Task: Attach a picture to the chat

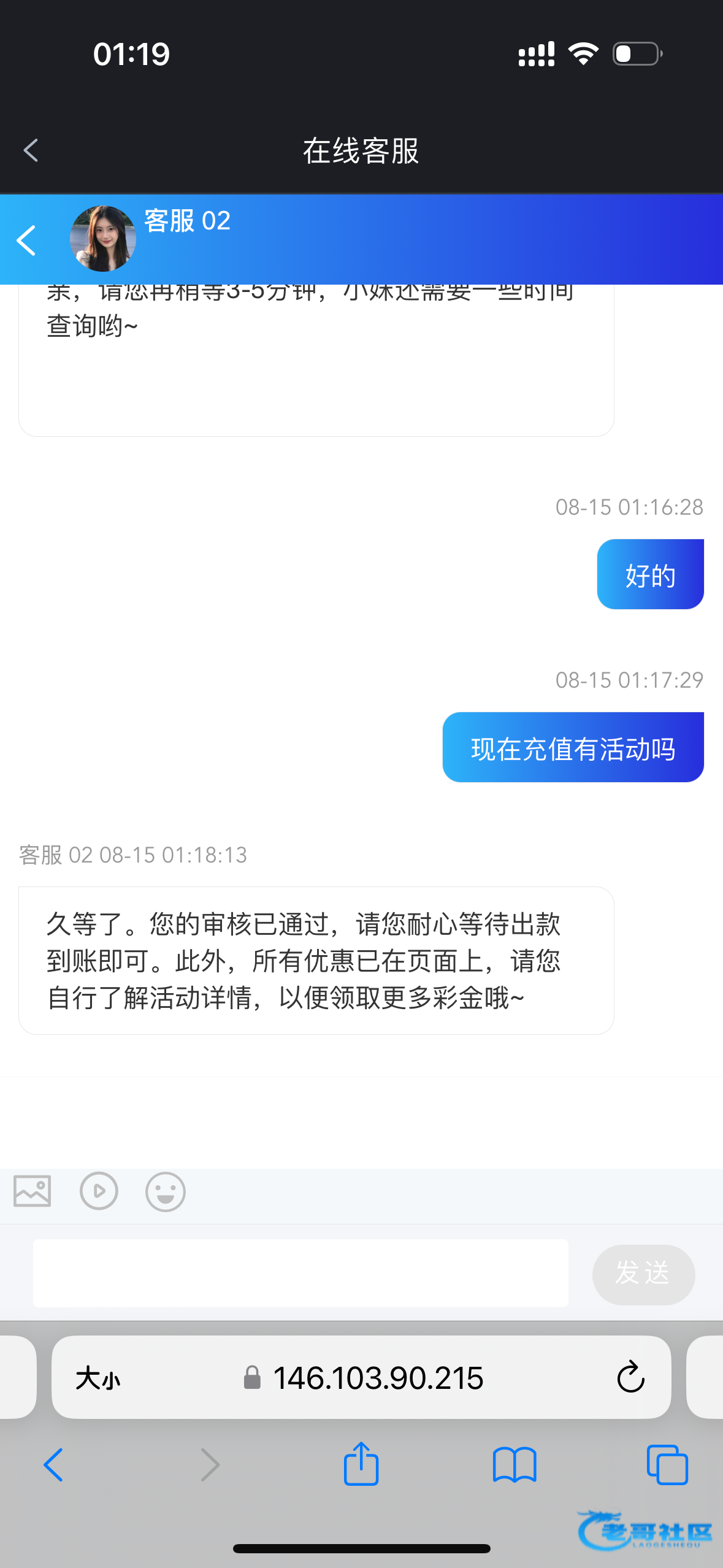Action: coord(33,1191)
